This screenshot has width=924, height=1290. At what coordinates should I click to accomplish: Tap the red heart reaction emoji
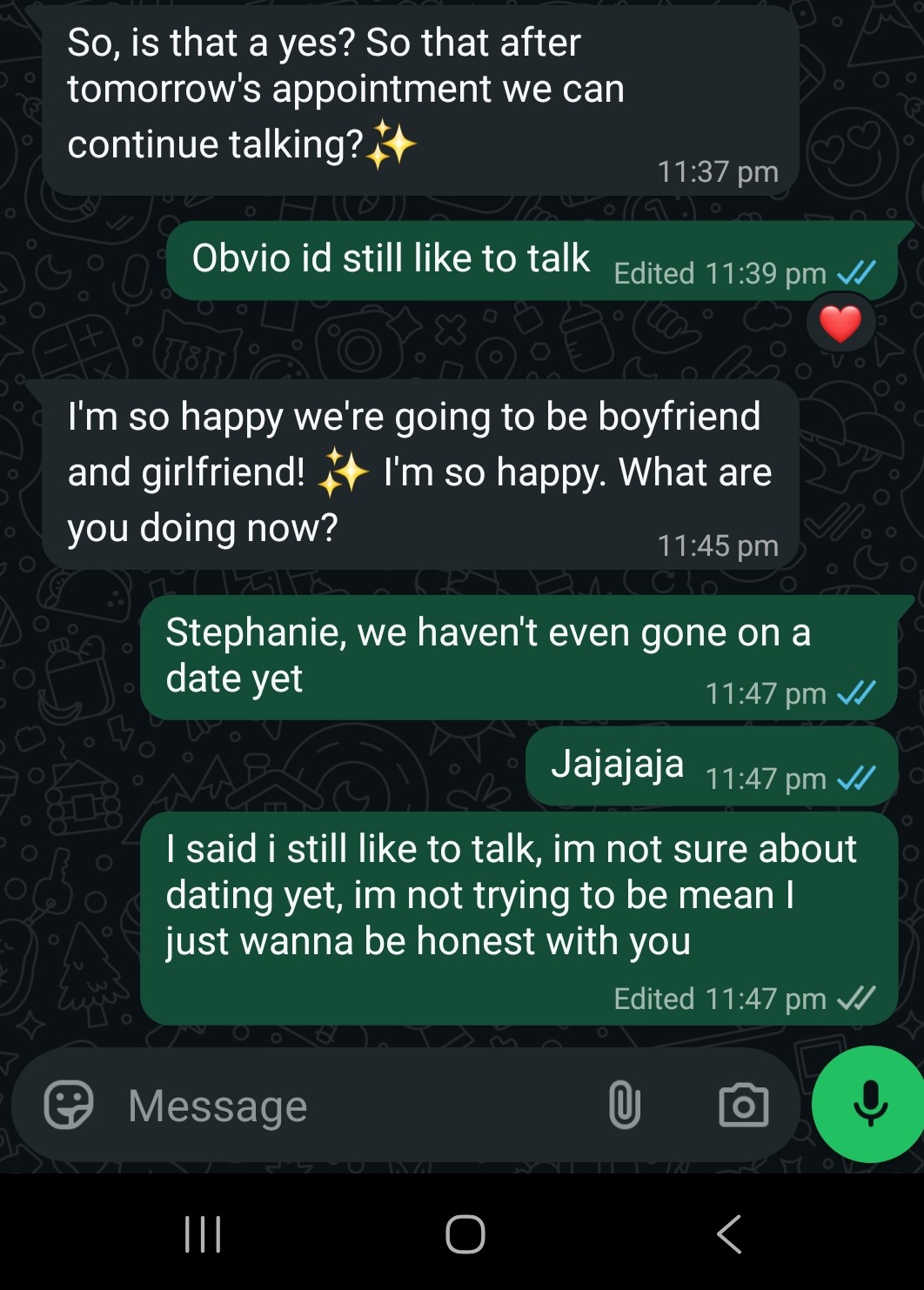coord(840,323)
